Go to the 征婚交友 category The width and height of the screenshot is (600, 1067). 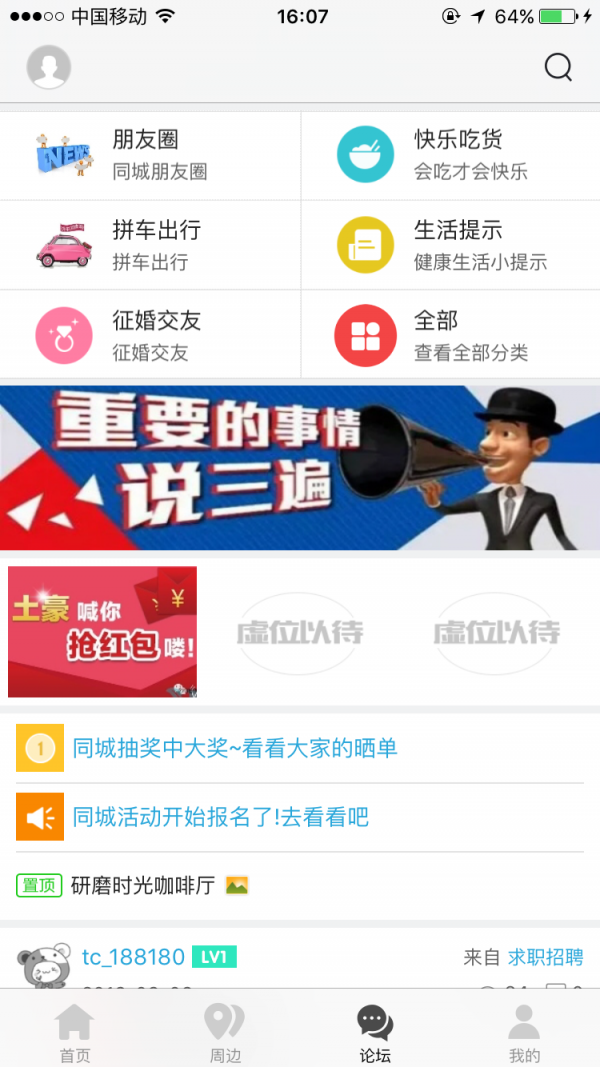(150, 334)
